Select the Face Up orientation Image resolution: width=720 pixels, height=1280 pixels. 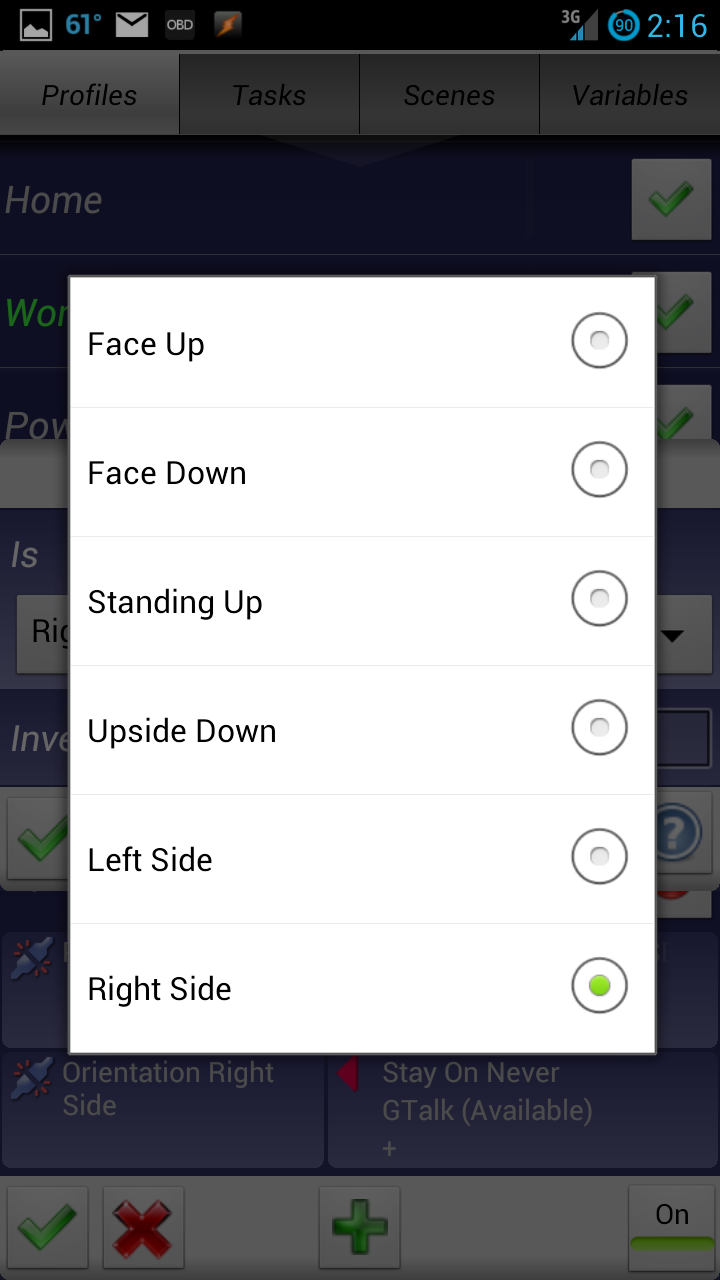(362, 343)
